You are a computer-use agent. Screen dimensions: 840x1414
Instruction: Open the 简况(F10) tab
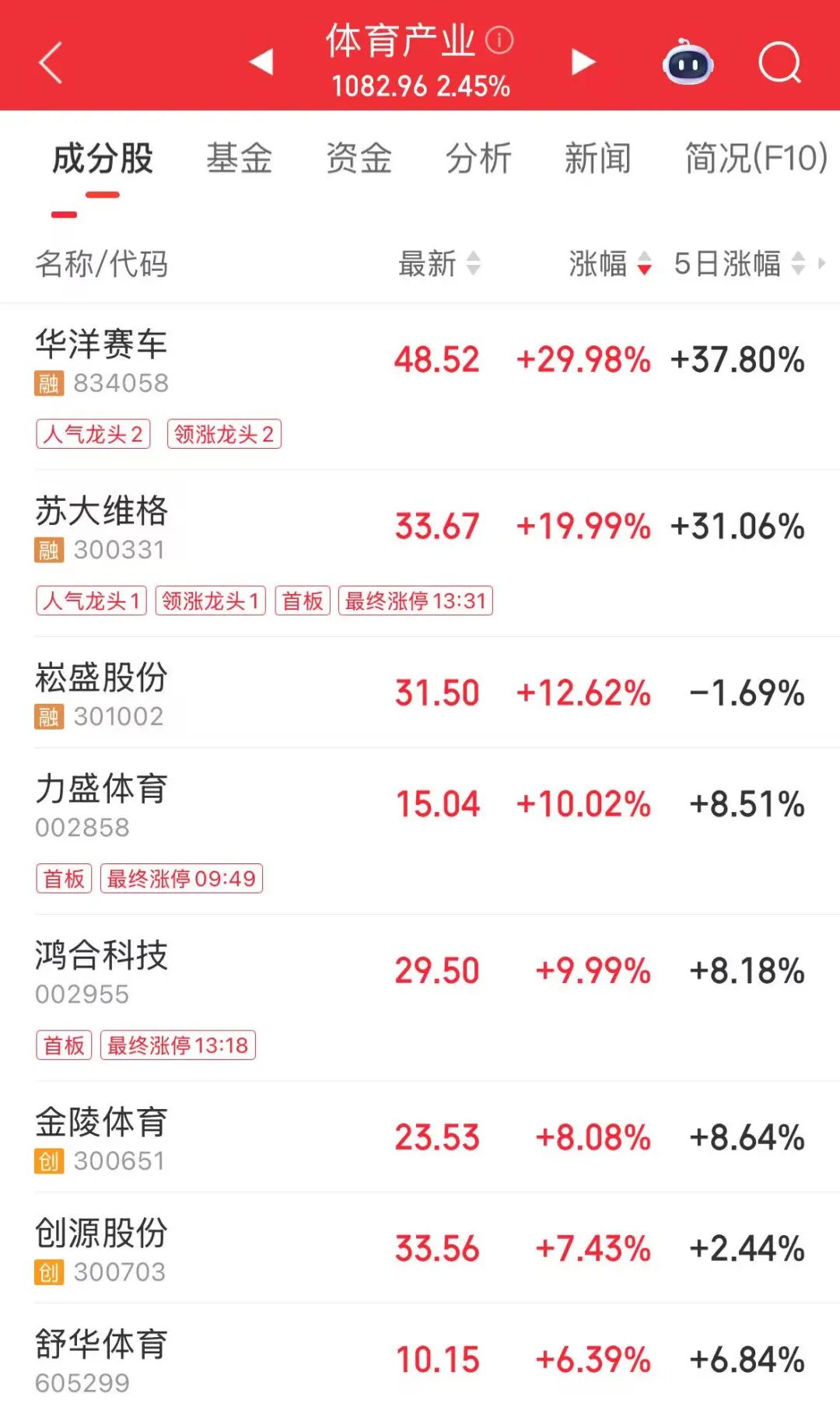coord(755,159)
